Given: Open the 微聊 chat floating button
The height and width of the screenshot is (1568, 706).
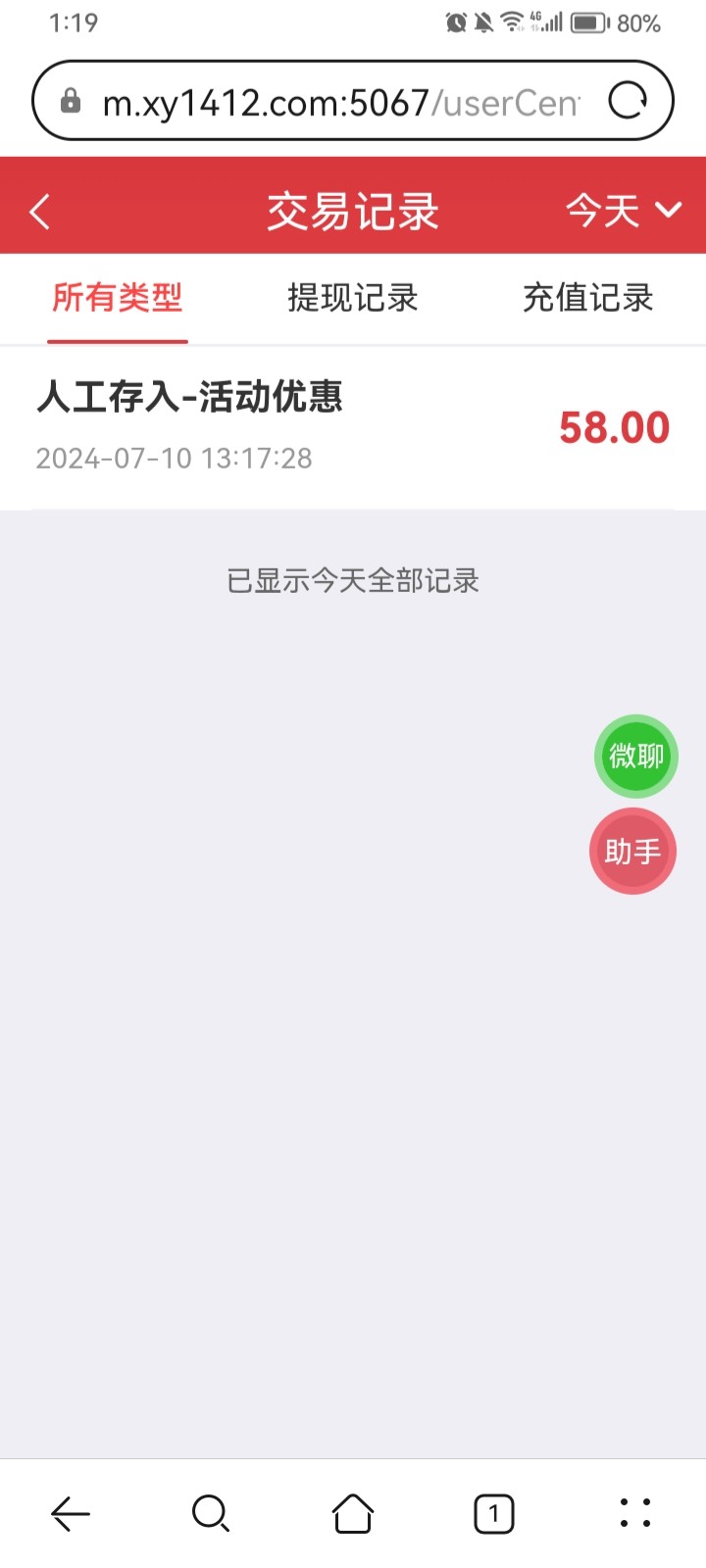Looking at the screenshot, I should click(634, 756).
